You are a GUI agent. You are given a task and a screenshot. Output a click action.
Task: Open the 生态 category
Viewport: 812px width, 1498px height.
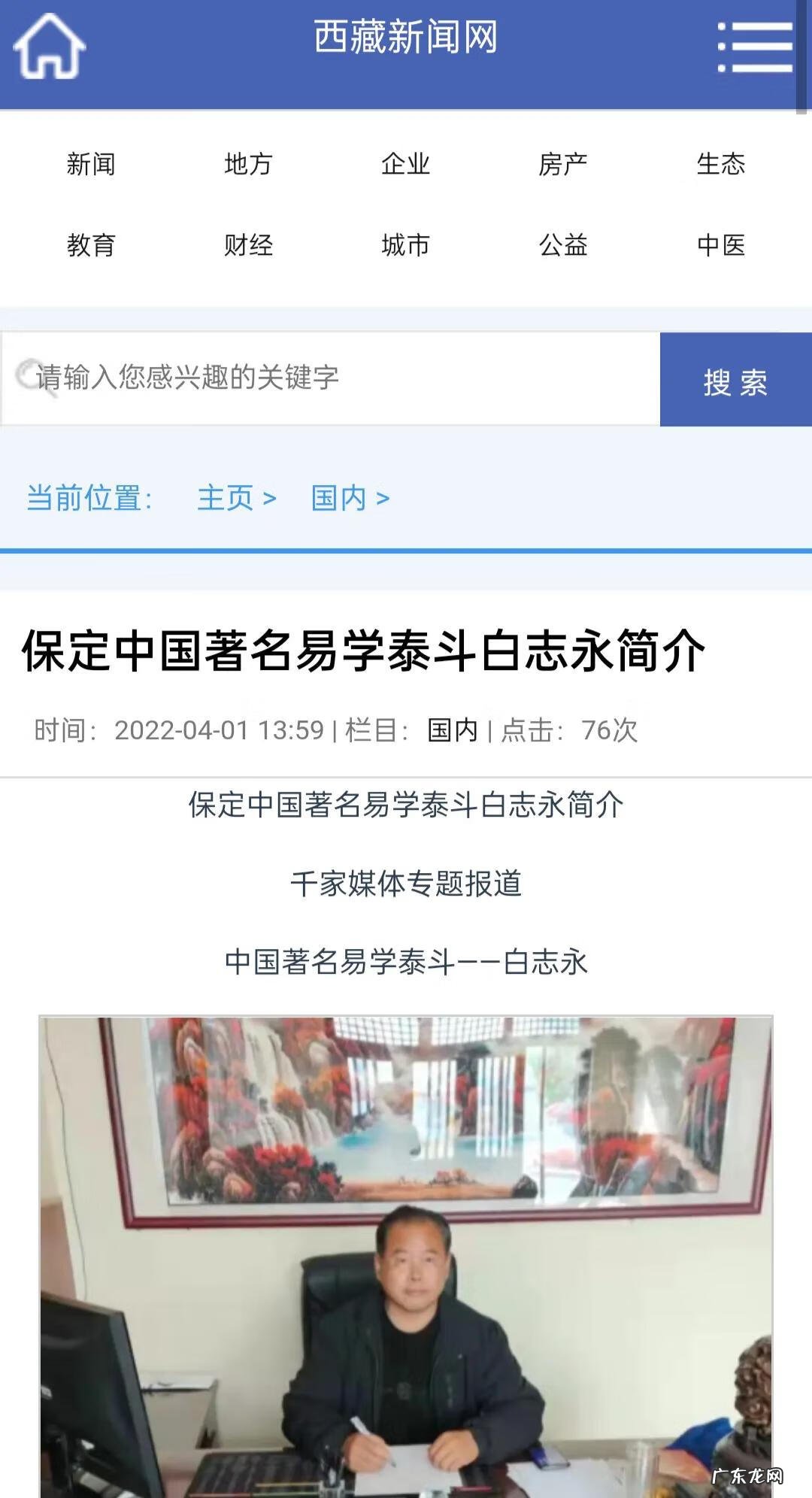pyautogui.click(x=720, y=164)
